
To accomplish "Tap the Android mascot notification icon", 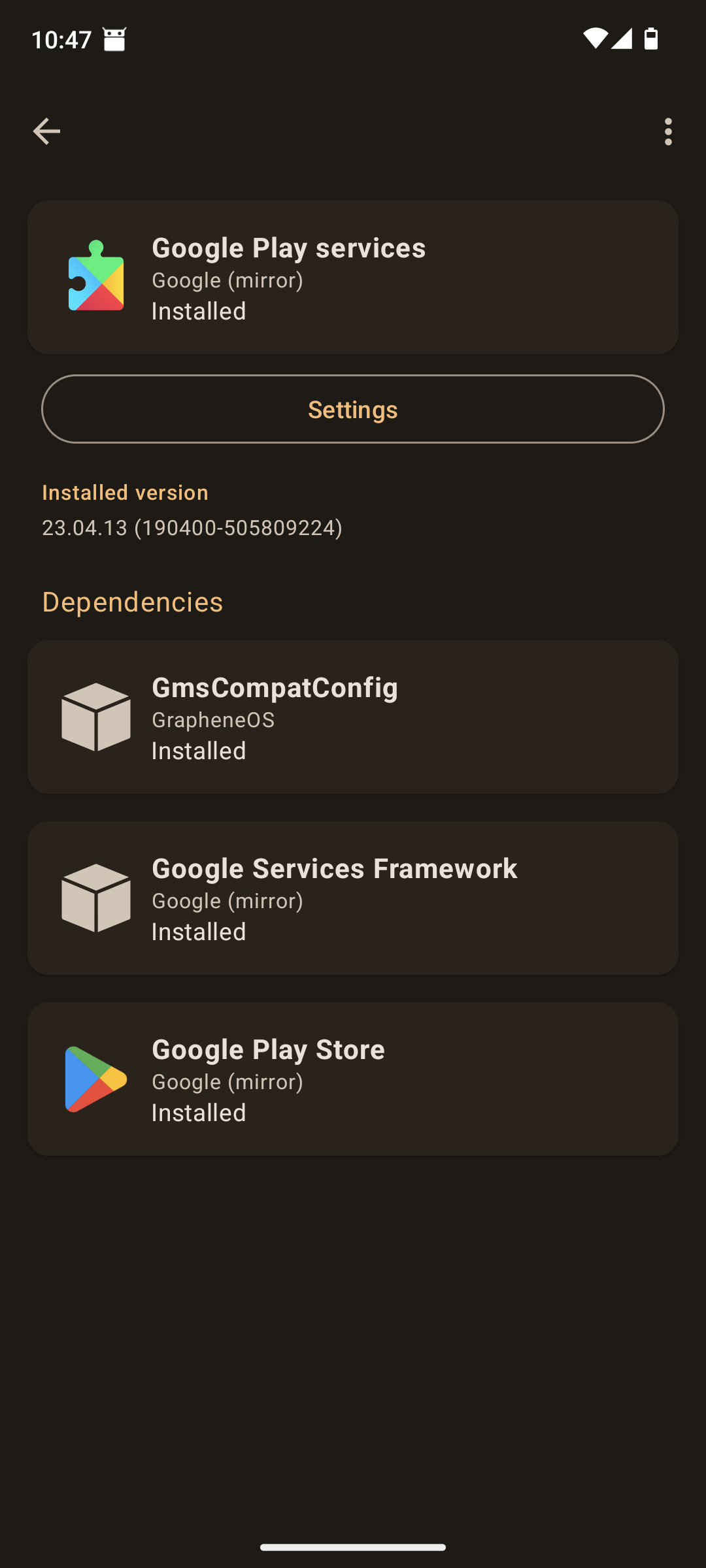I will [115, 39].
